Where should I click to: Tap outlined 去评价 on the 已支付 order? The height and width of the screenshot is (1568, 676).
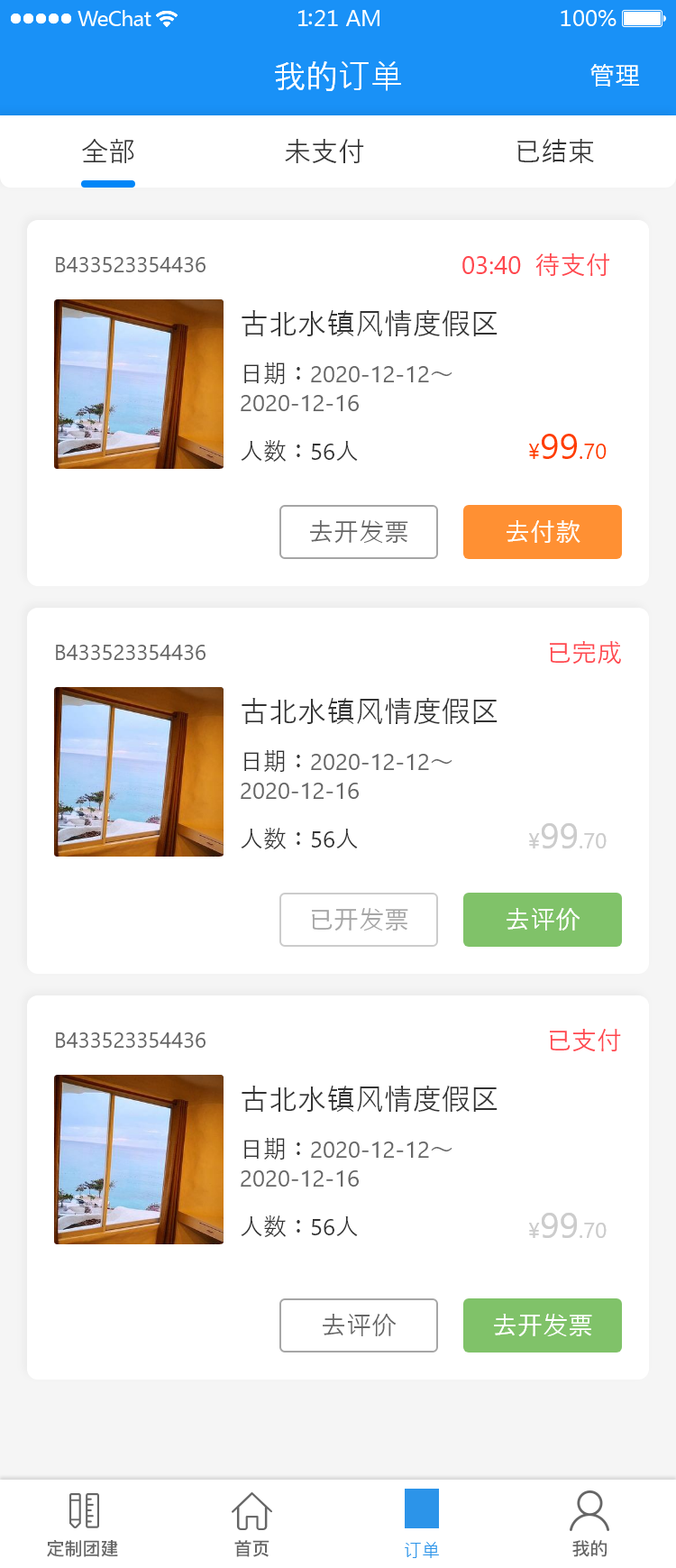pyautogui.click(x=359, y=1325)
